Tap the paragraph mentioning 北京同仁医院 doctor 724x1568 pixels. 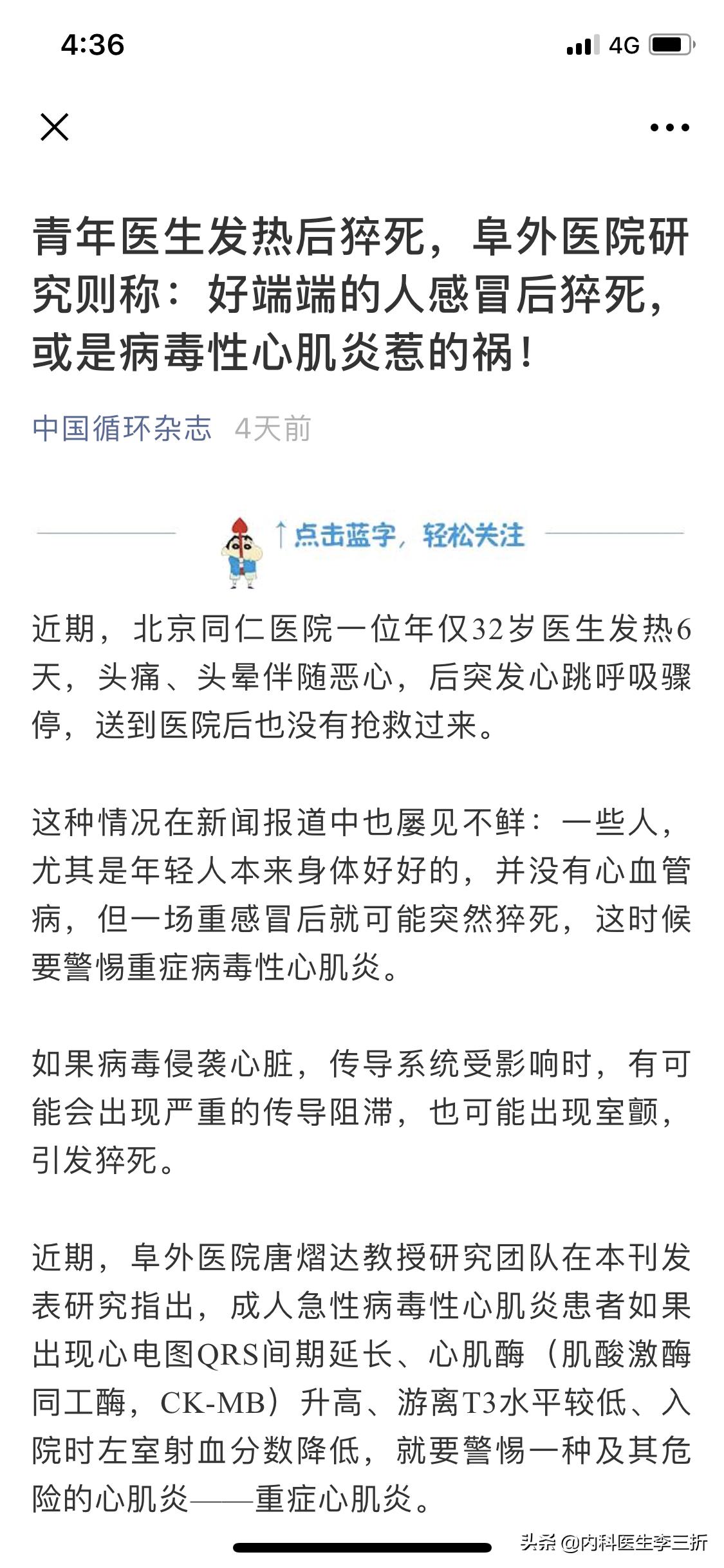[360, 676]
